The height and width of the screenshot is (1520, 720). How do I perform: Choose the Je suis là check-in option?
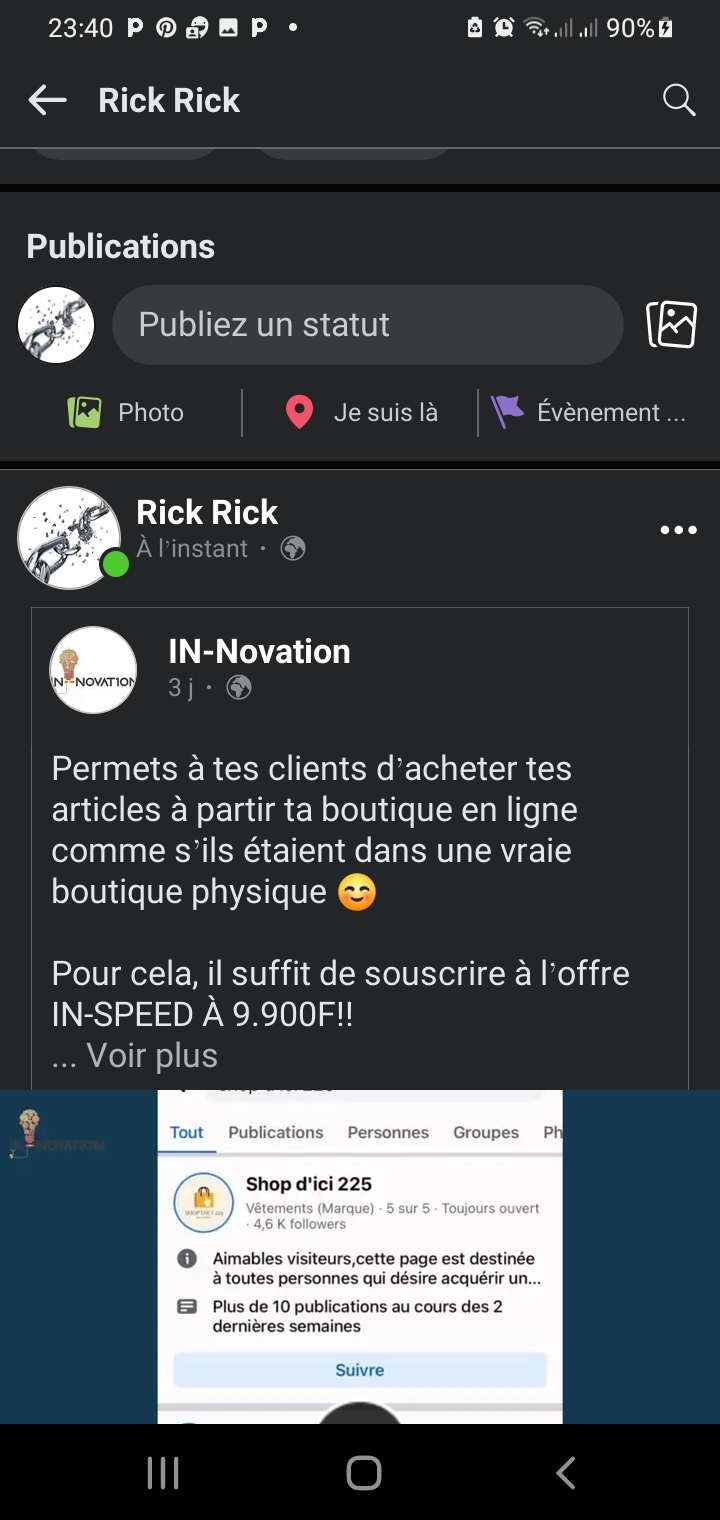coord(361,412)
